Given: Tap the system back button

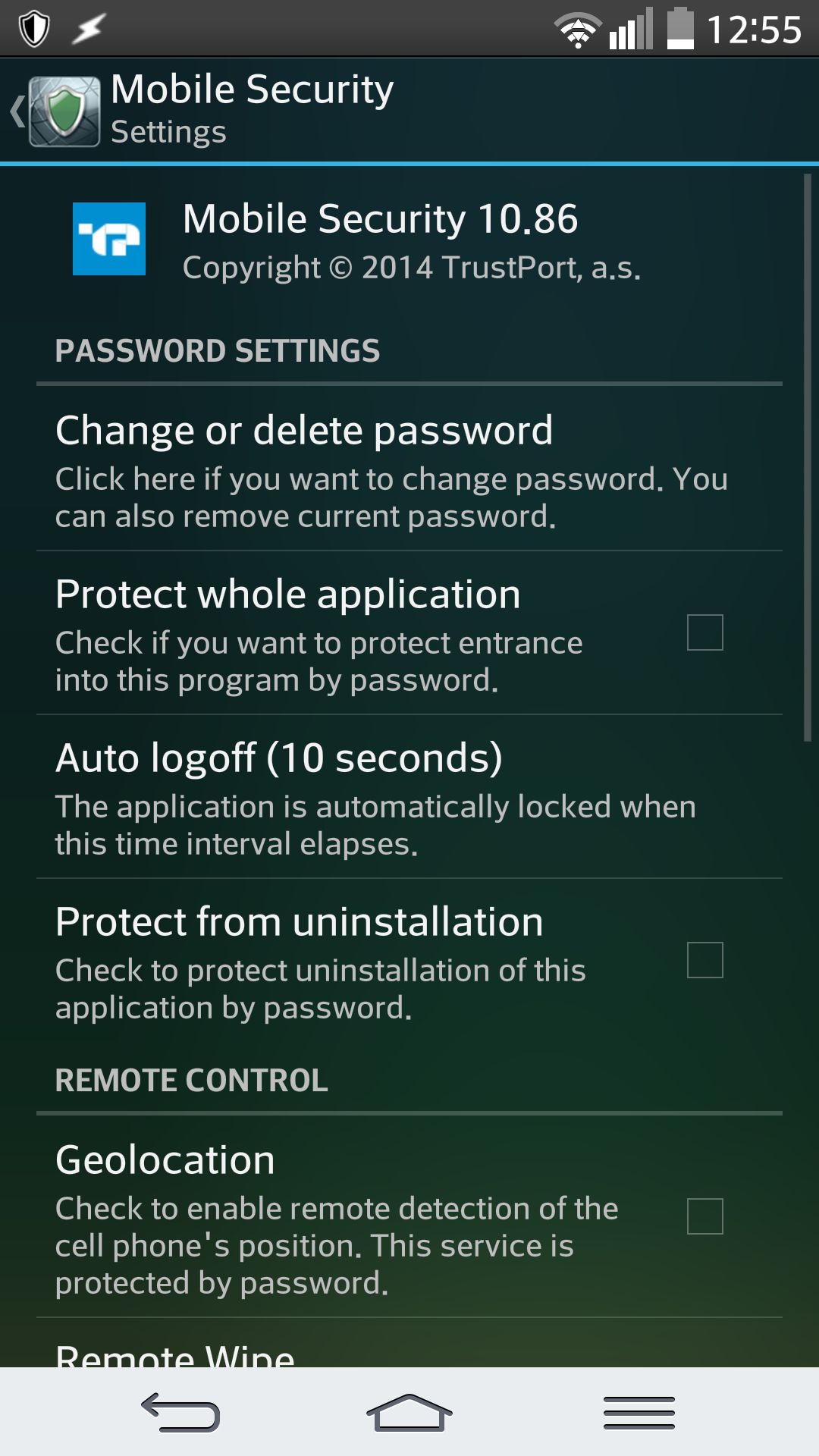Looking at the screenshot, I should 180,1413.
